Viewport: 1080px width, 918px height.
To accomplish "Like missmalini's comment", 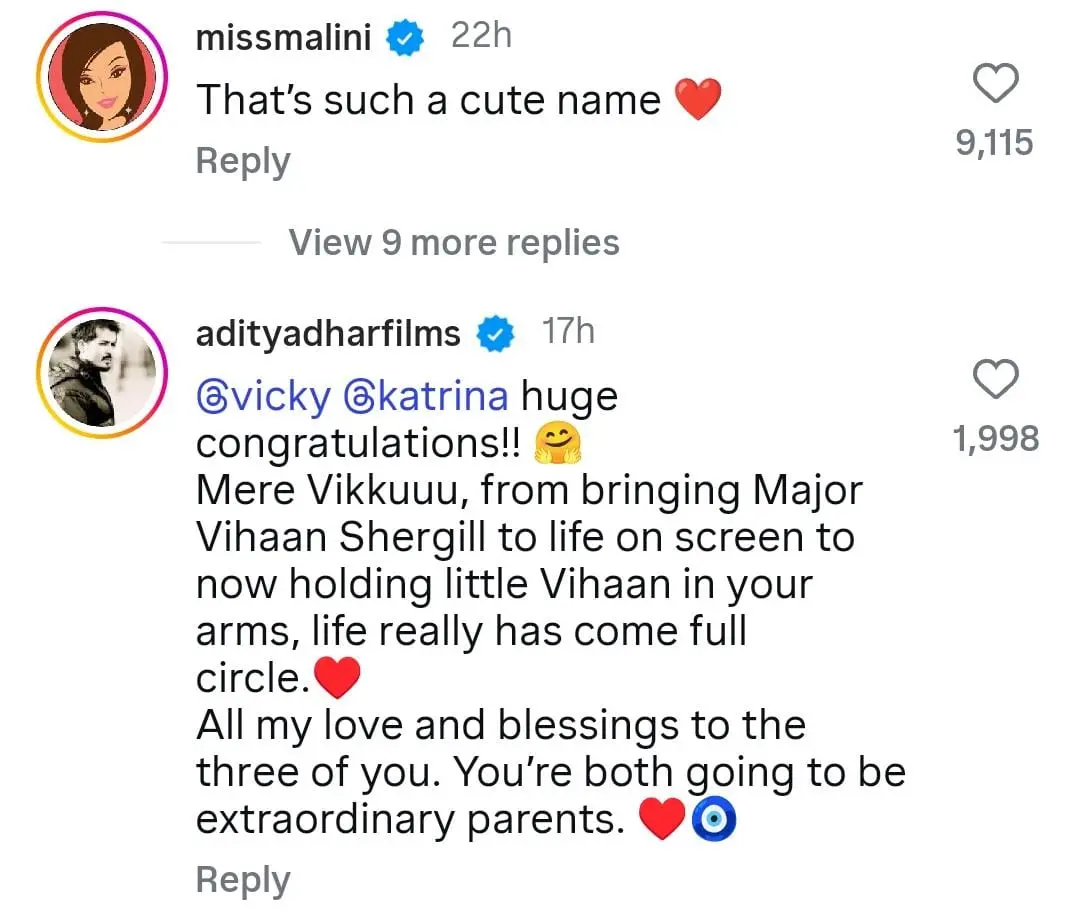I will click(x=995, y=83).
